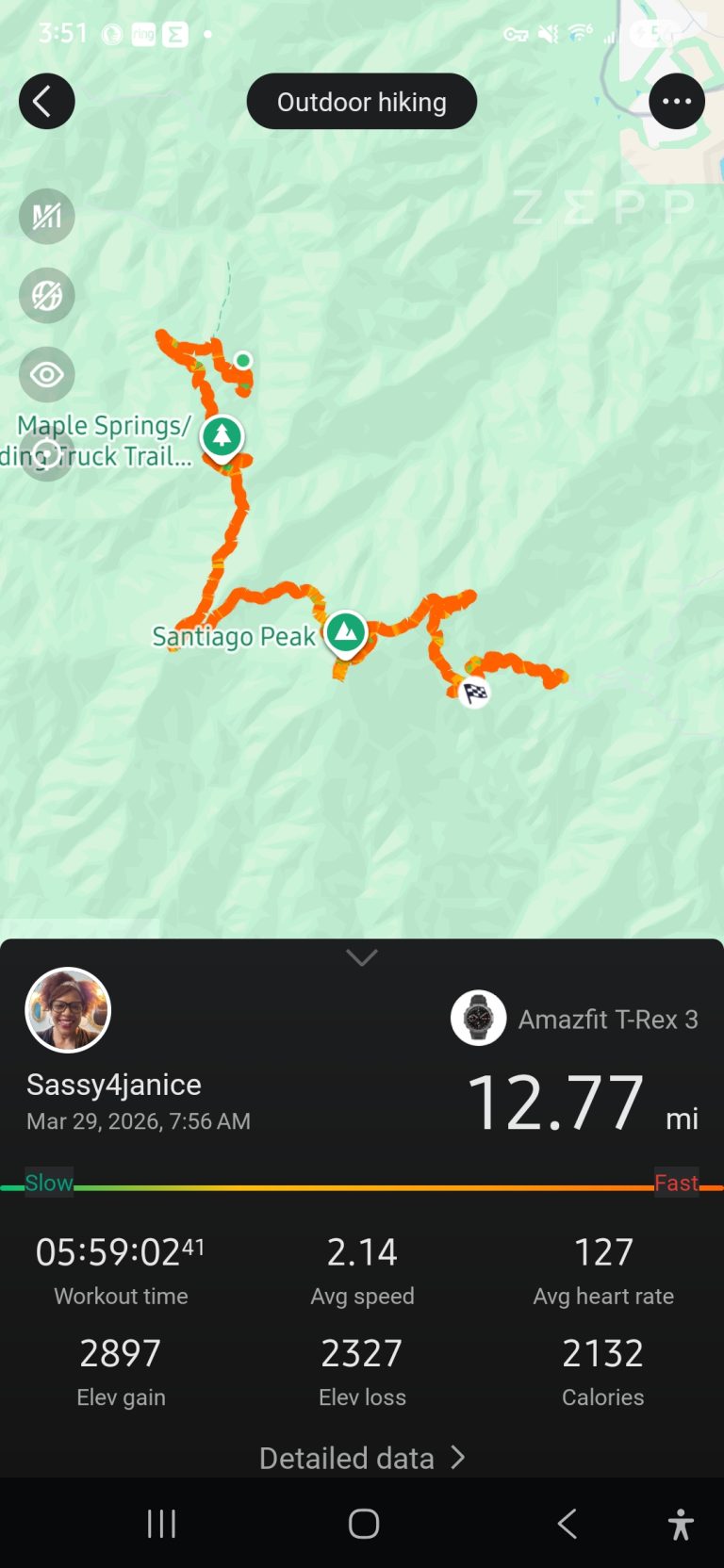724x1568 pixels.
Task: Tap the Maple Springs trail map marker
Action: click(222, 436)
